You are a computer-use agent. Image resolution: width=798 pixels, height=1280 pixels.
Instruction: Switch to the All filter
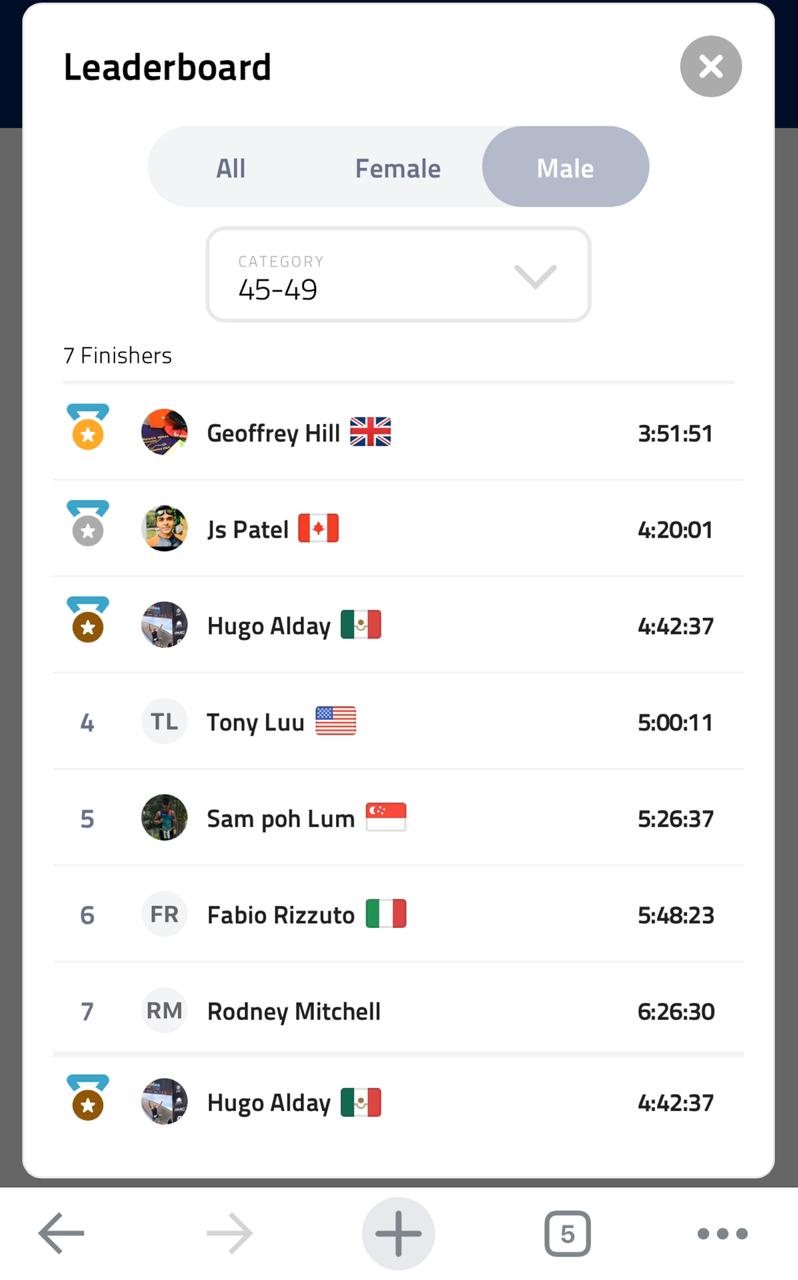231,168
